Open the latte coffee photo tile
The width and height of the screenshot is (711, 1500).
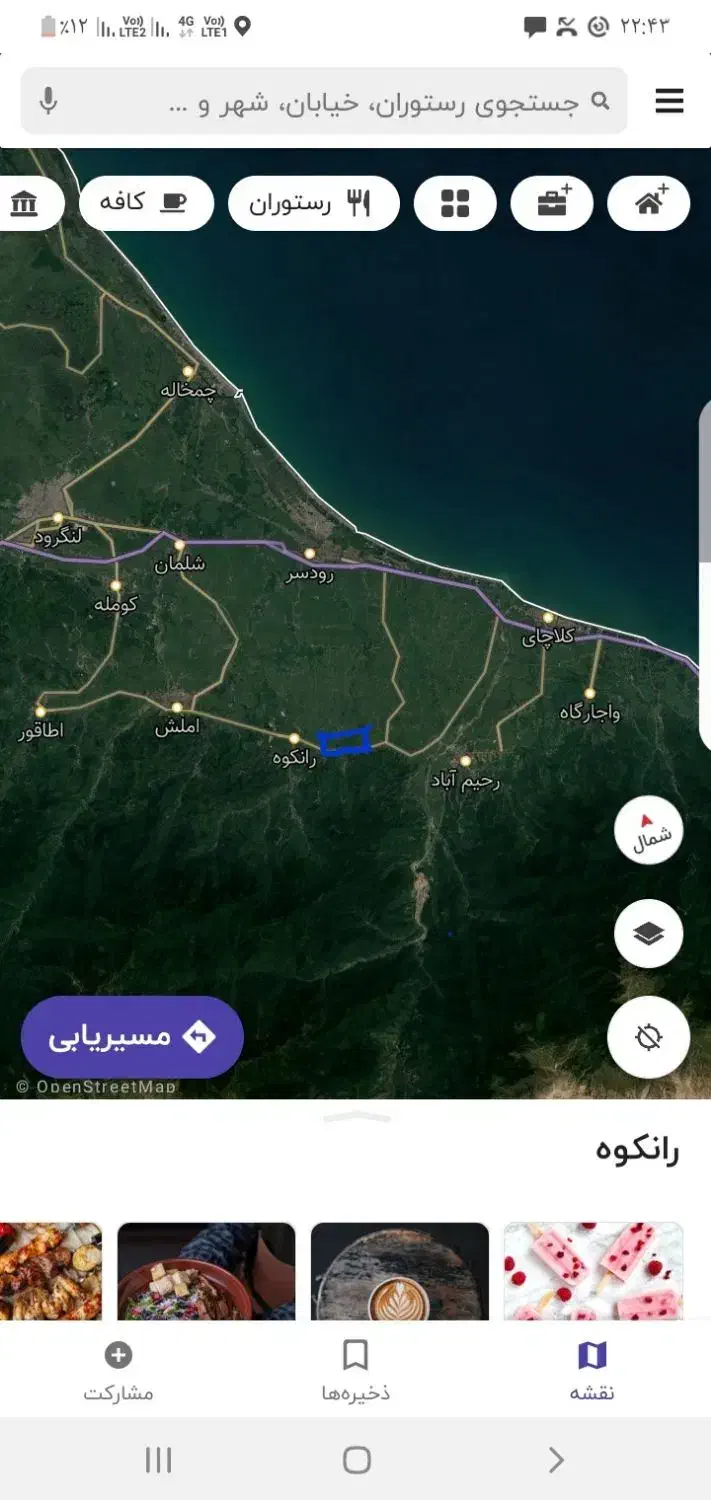(400, 1271)
